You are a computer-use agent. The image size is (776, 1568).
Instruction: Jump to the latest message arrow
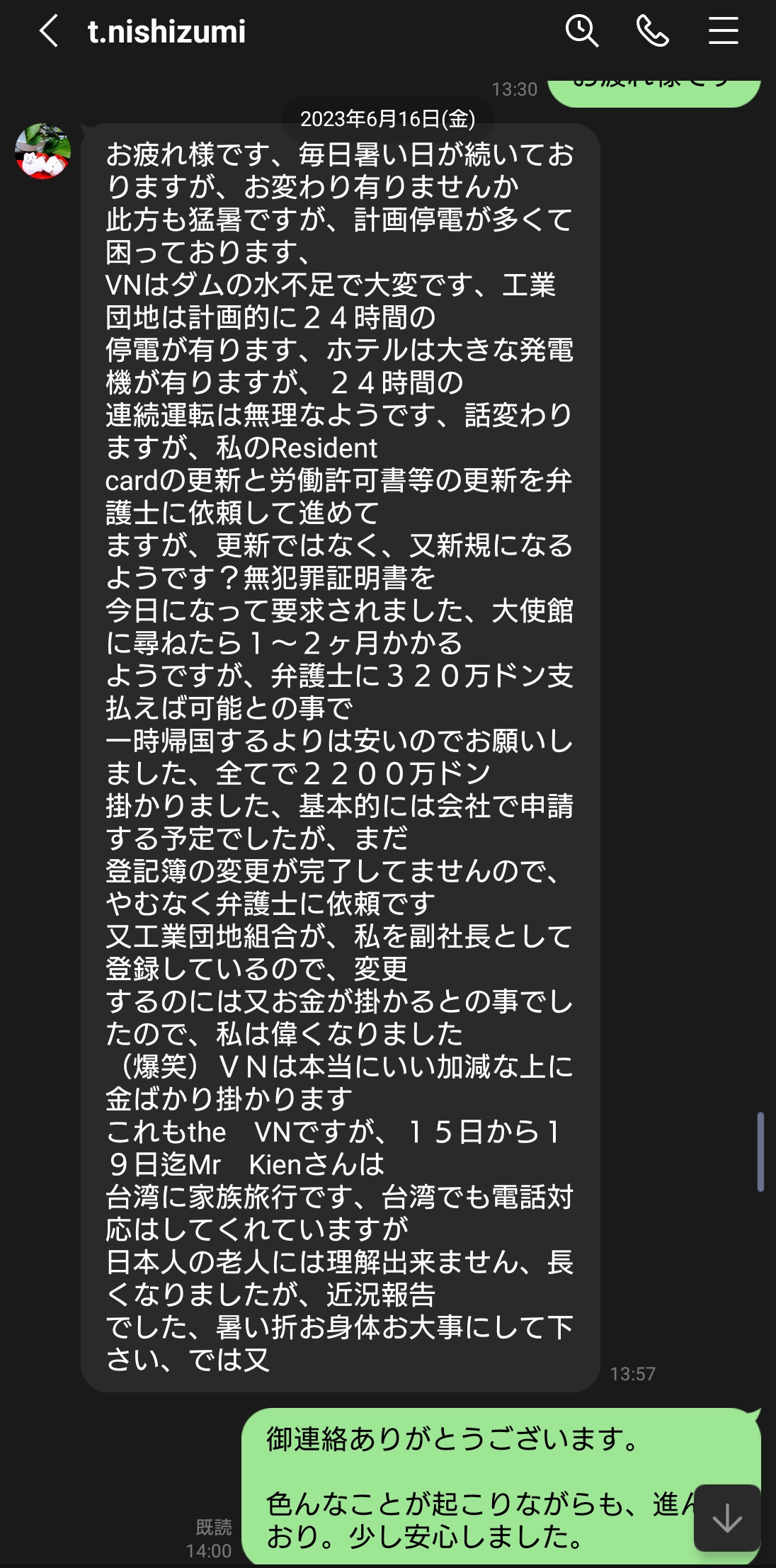coord(726,1518)
